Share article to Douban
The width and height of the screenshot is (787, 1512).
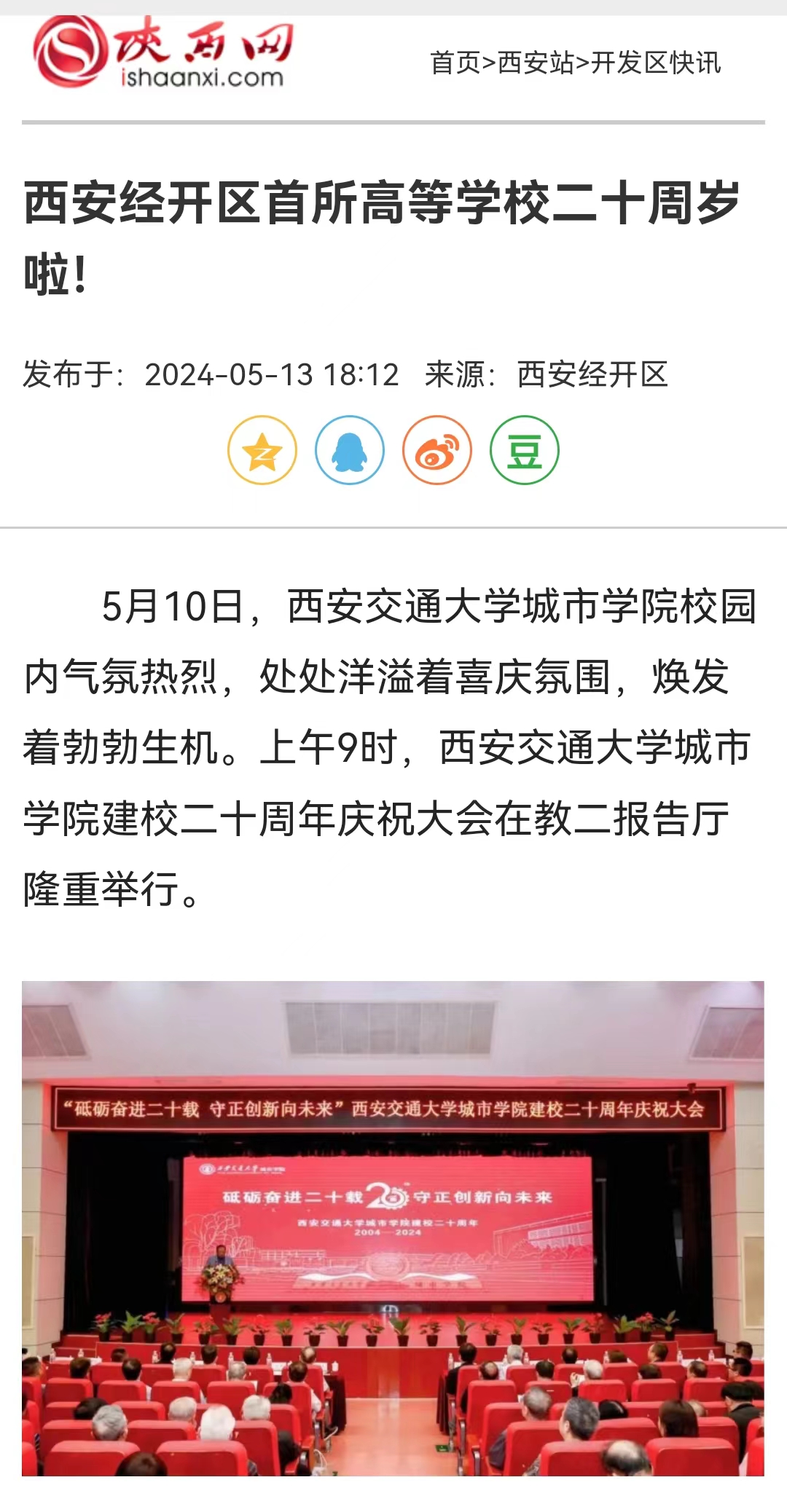[525, 450]
